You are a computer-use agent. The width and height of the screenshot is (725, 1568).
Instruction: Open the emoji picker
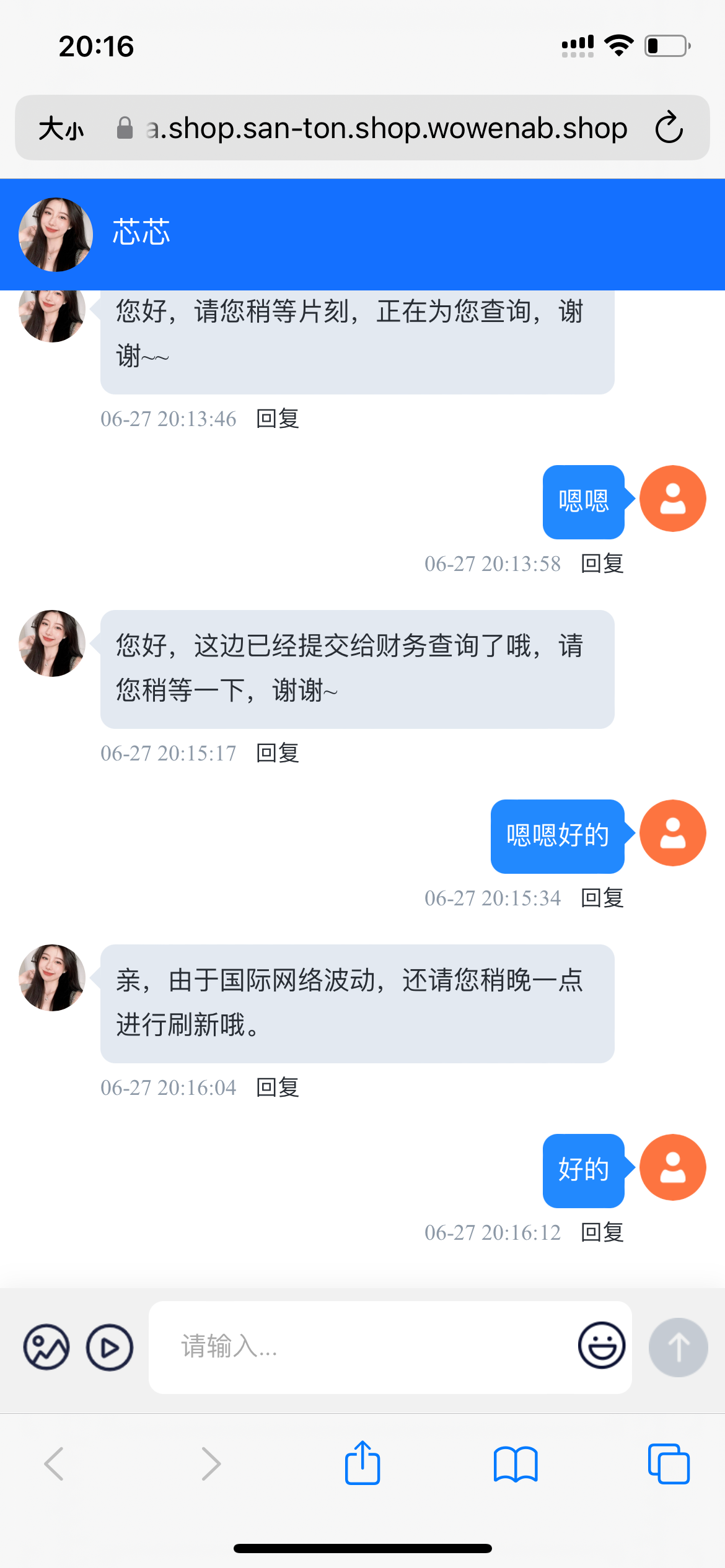point(601,1346)
